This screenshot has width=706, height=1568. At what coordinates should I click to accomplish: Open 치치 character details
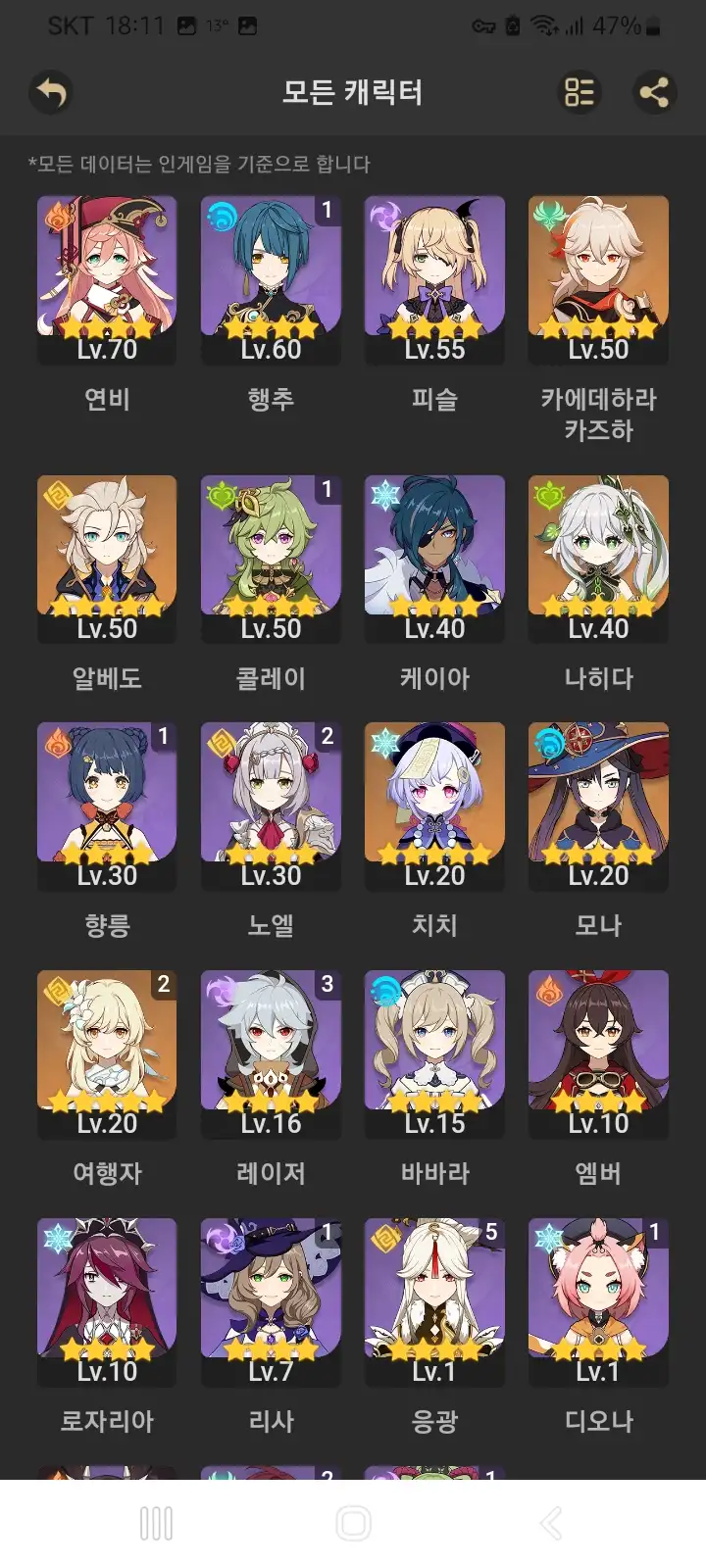tap(434, 806)
